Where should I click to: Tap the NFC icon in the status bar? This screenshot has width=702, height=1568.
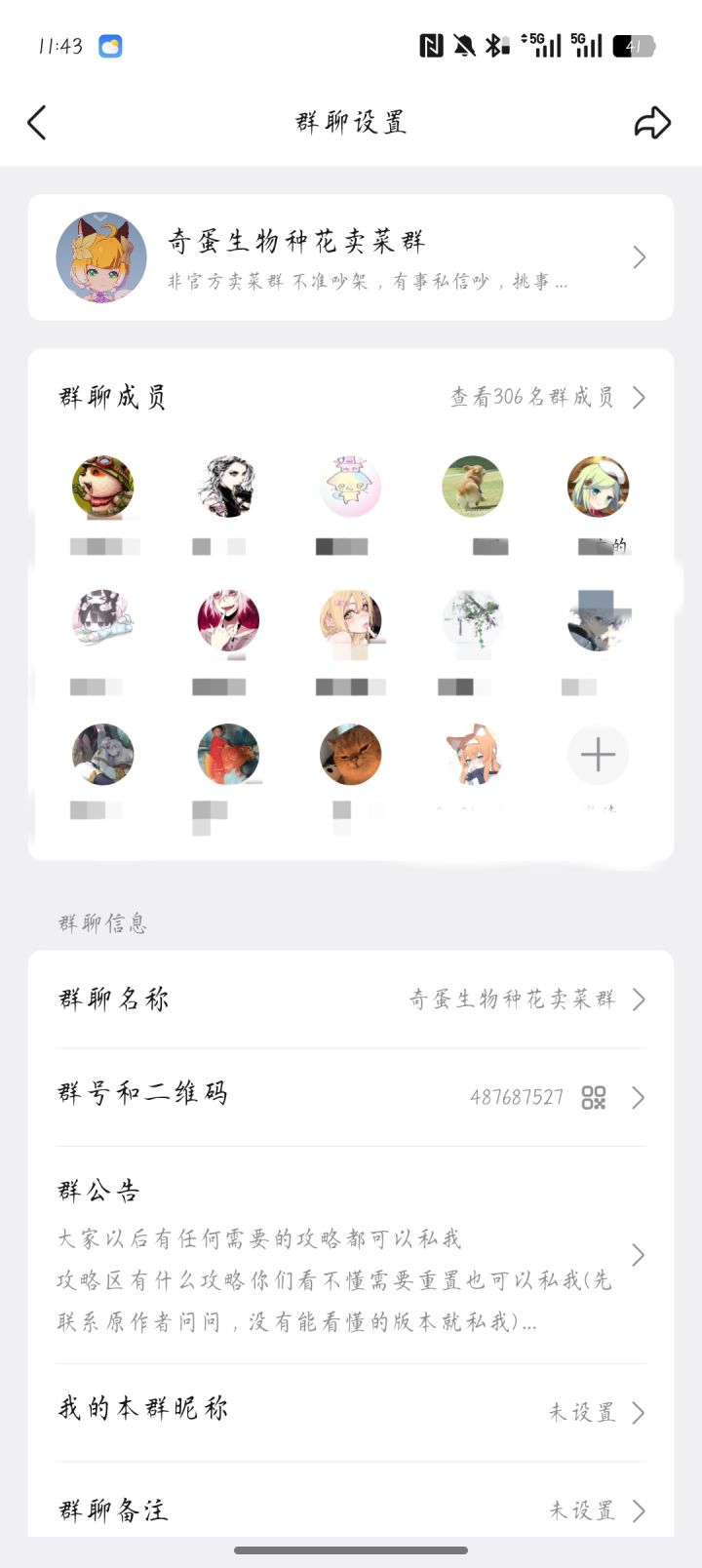coord(432,44)
